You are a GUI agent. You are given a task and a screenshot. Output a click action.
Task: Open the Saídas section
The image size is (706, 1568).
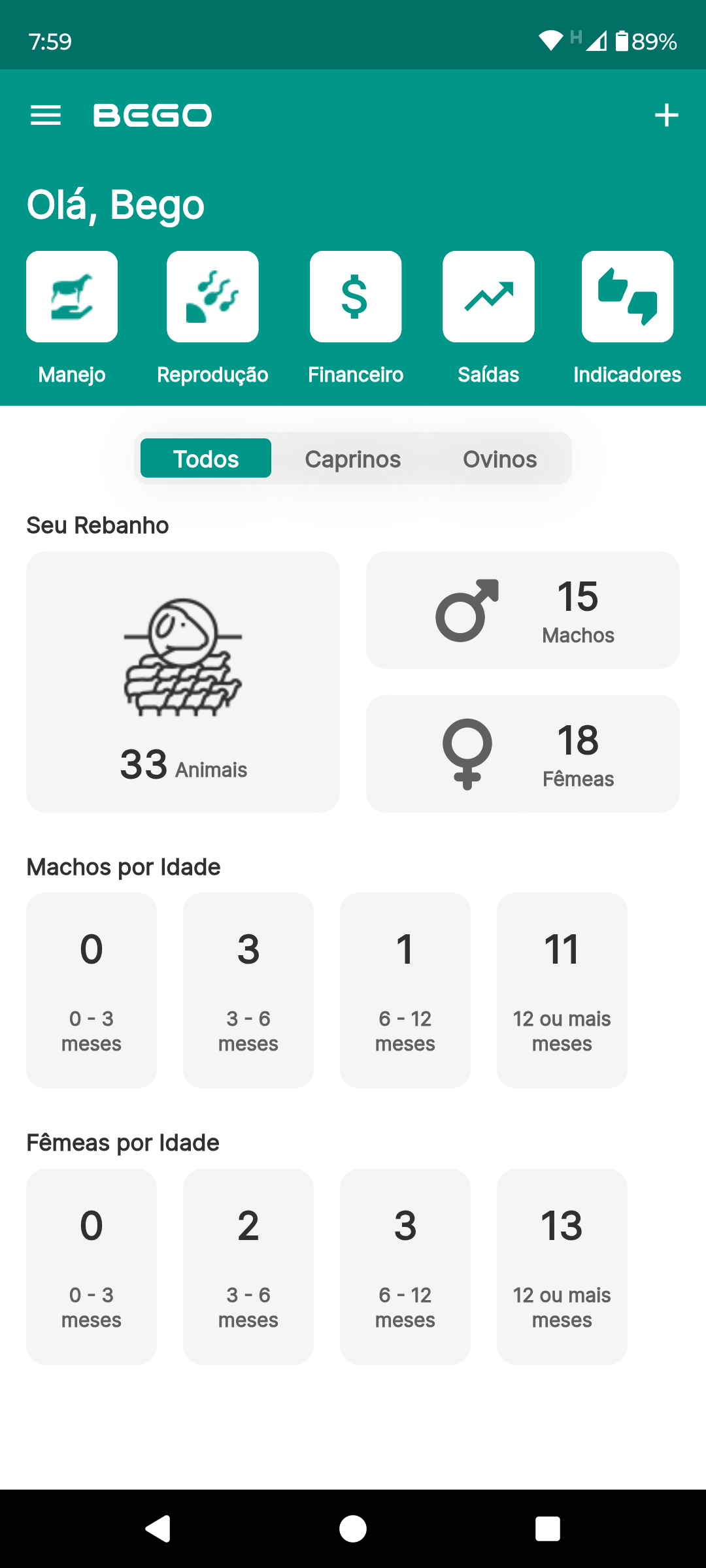(488, 297)
